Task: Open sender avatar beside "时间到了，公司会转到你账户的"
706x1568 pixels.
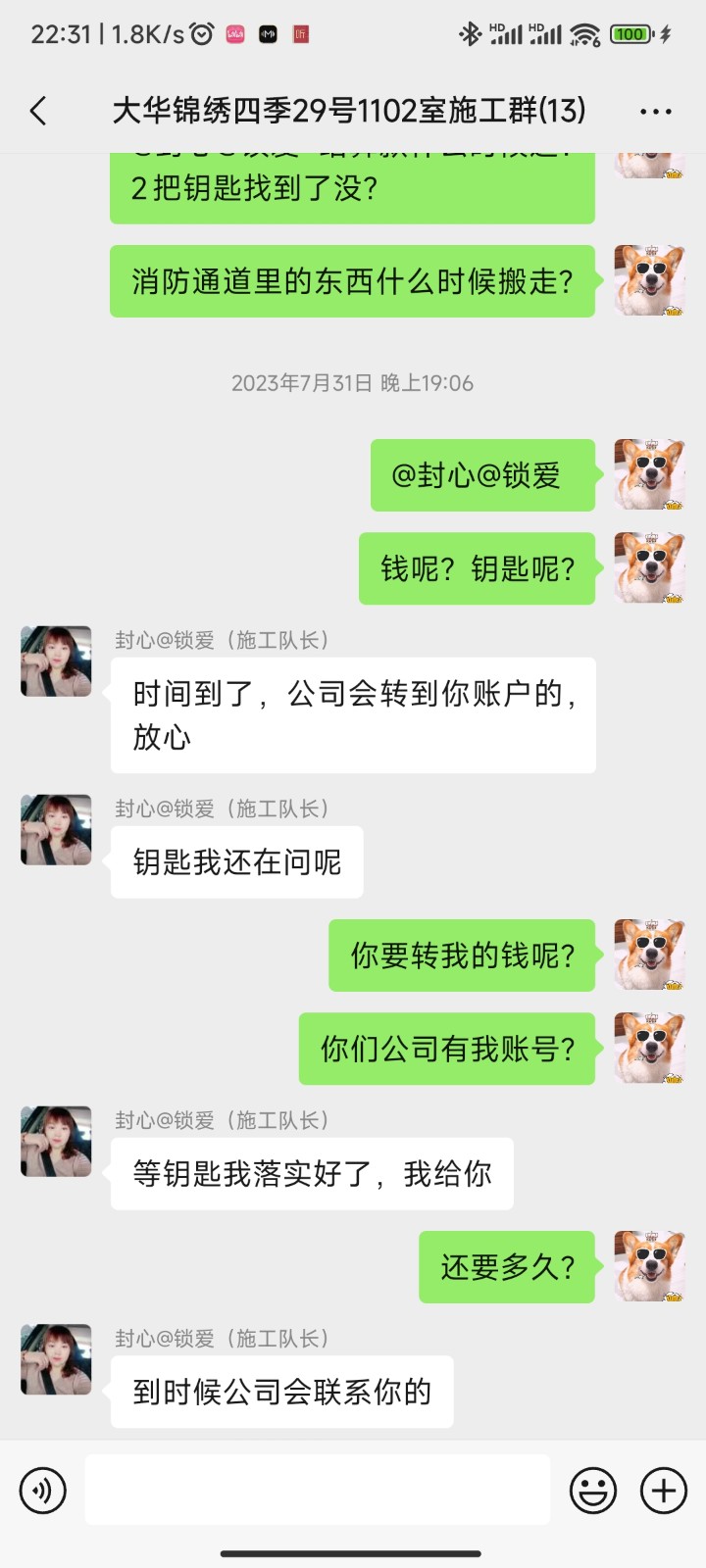Action: coord(56,661)
